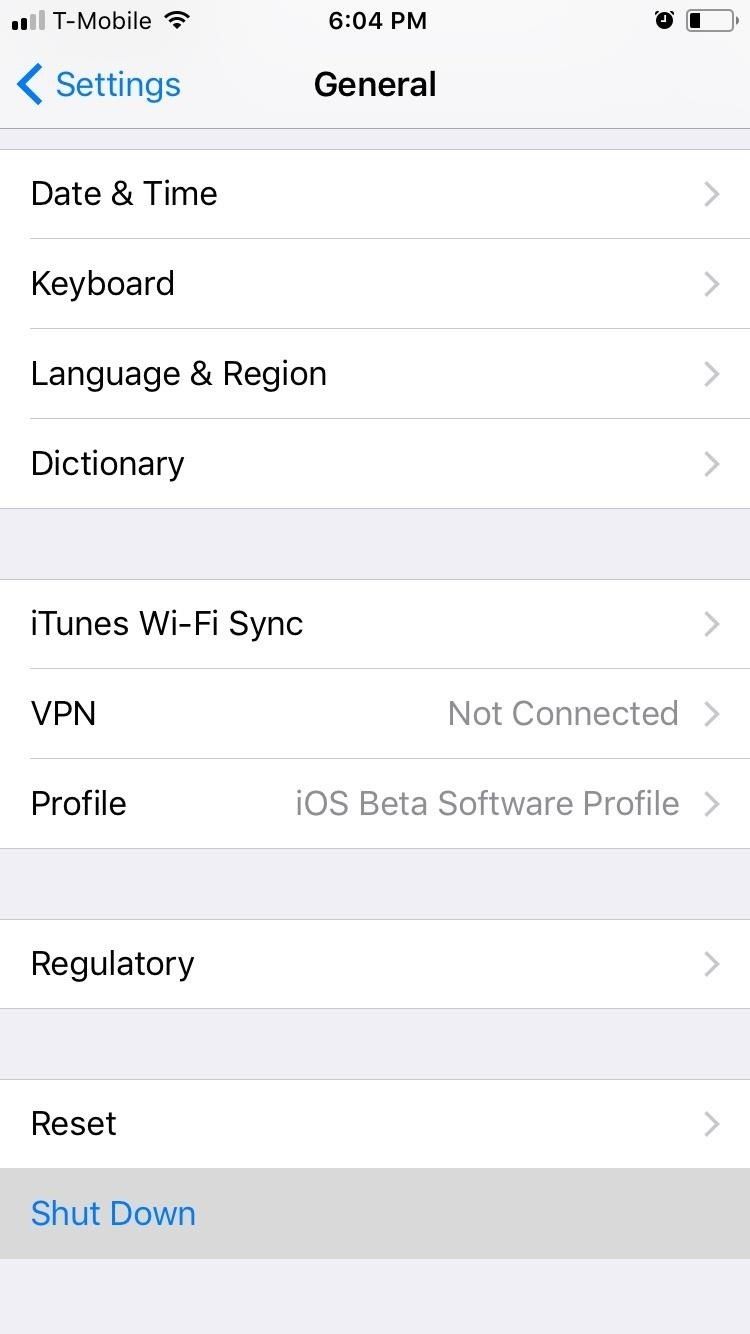Open the Regulatory information screen

coord(375,963)
